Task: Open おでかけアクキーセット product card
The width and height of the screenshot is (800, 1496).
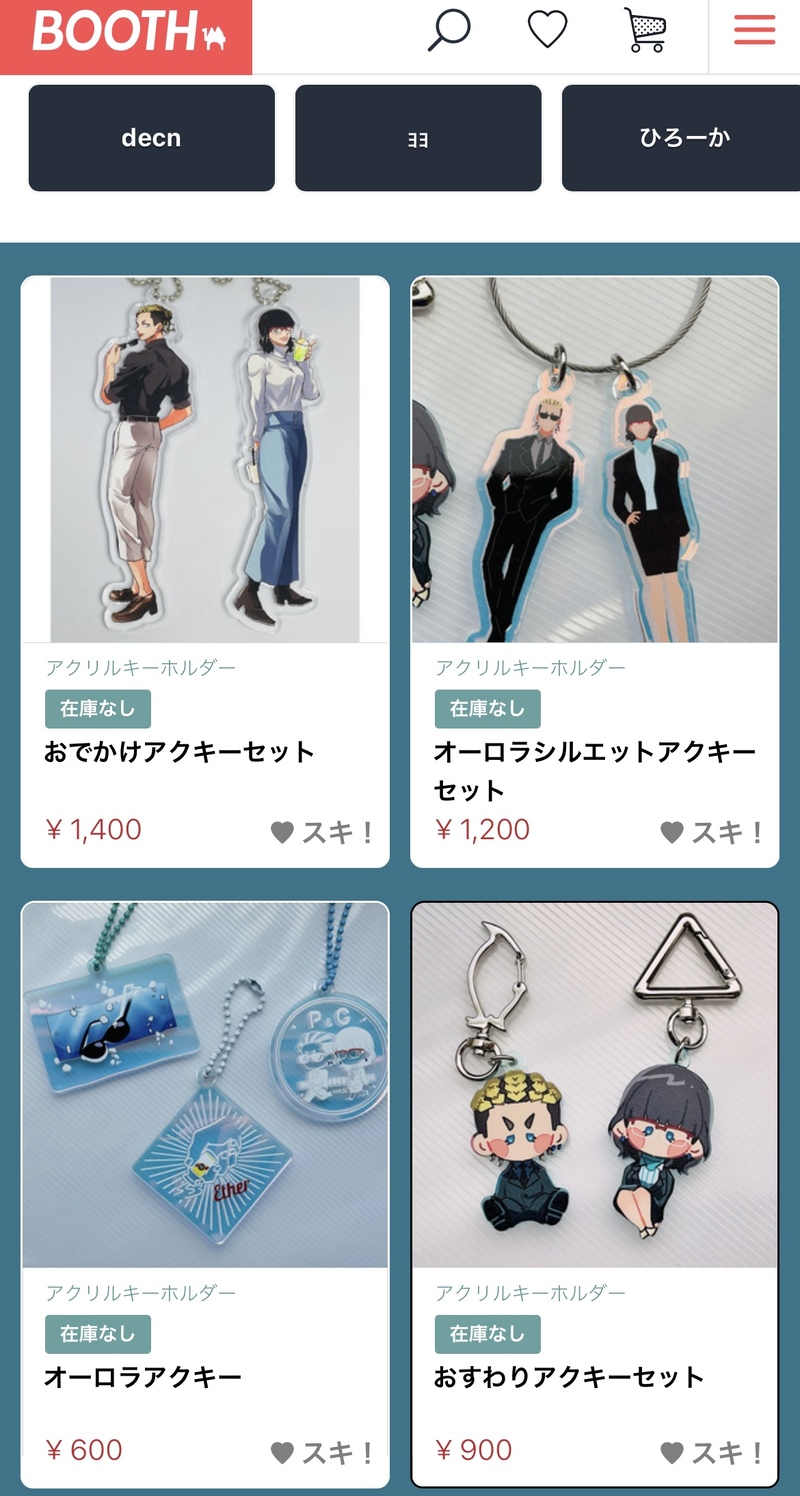Action: pyautogui.click(x=205, y=460)
